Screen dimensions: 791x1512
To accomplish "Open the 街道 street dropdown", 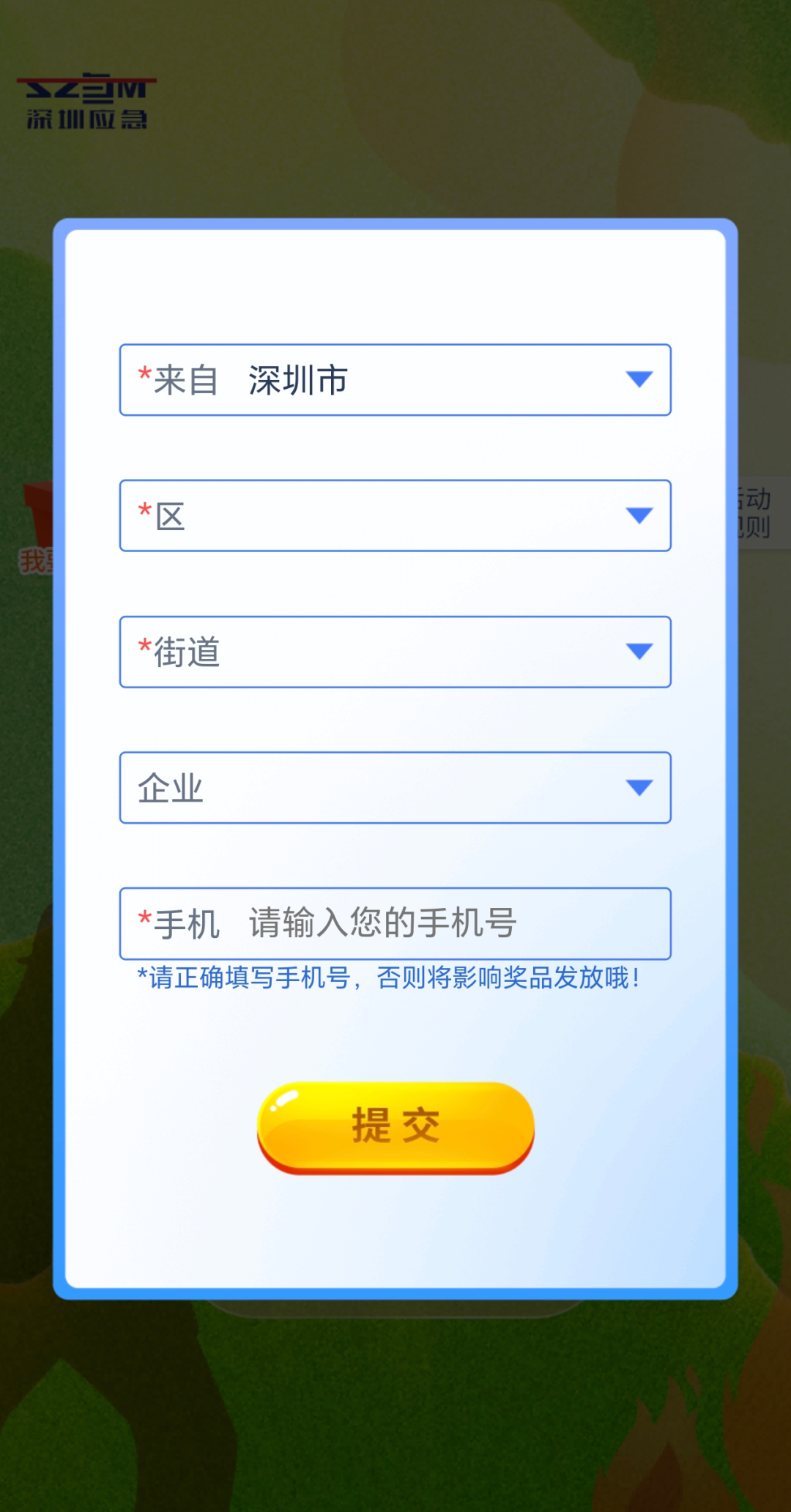I will point(395,652).
